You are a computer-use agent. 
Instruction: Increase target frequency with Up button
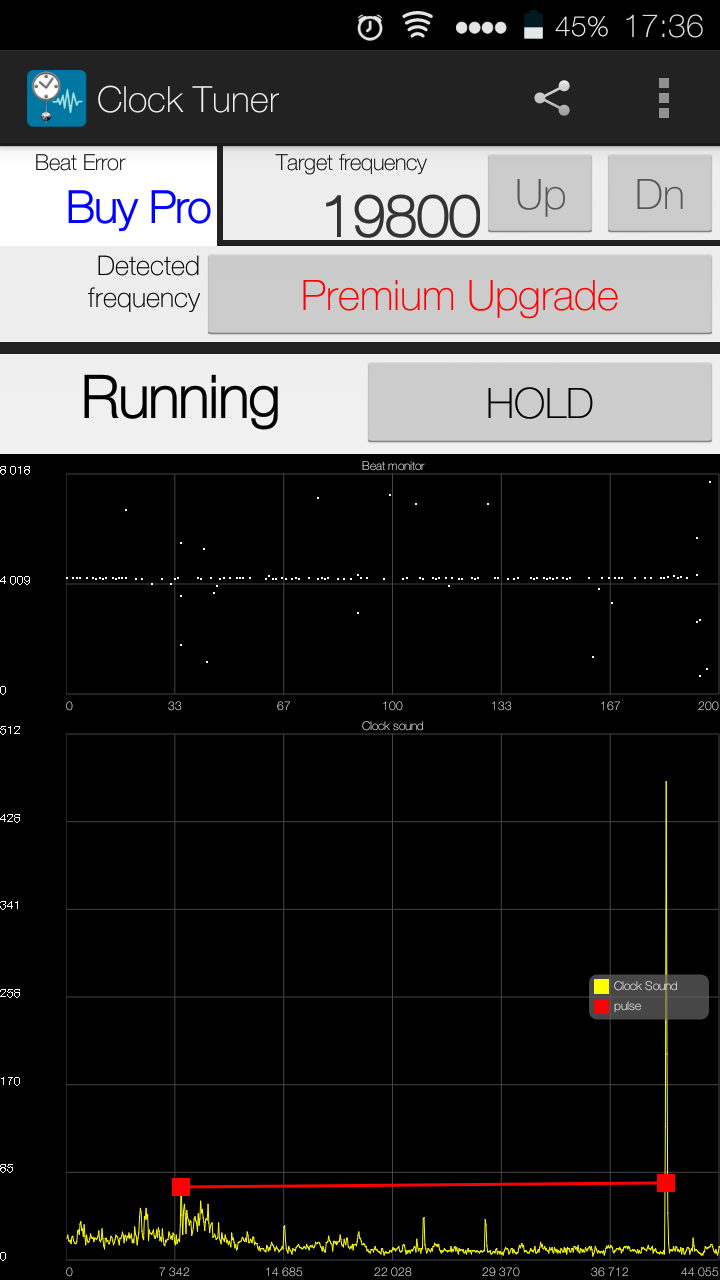tap(540, 194)
